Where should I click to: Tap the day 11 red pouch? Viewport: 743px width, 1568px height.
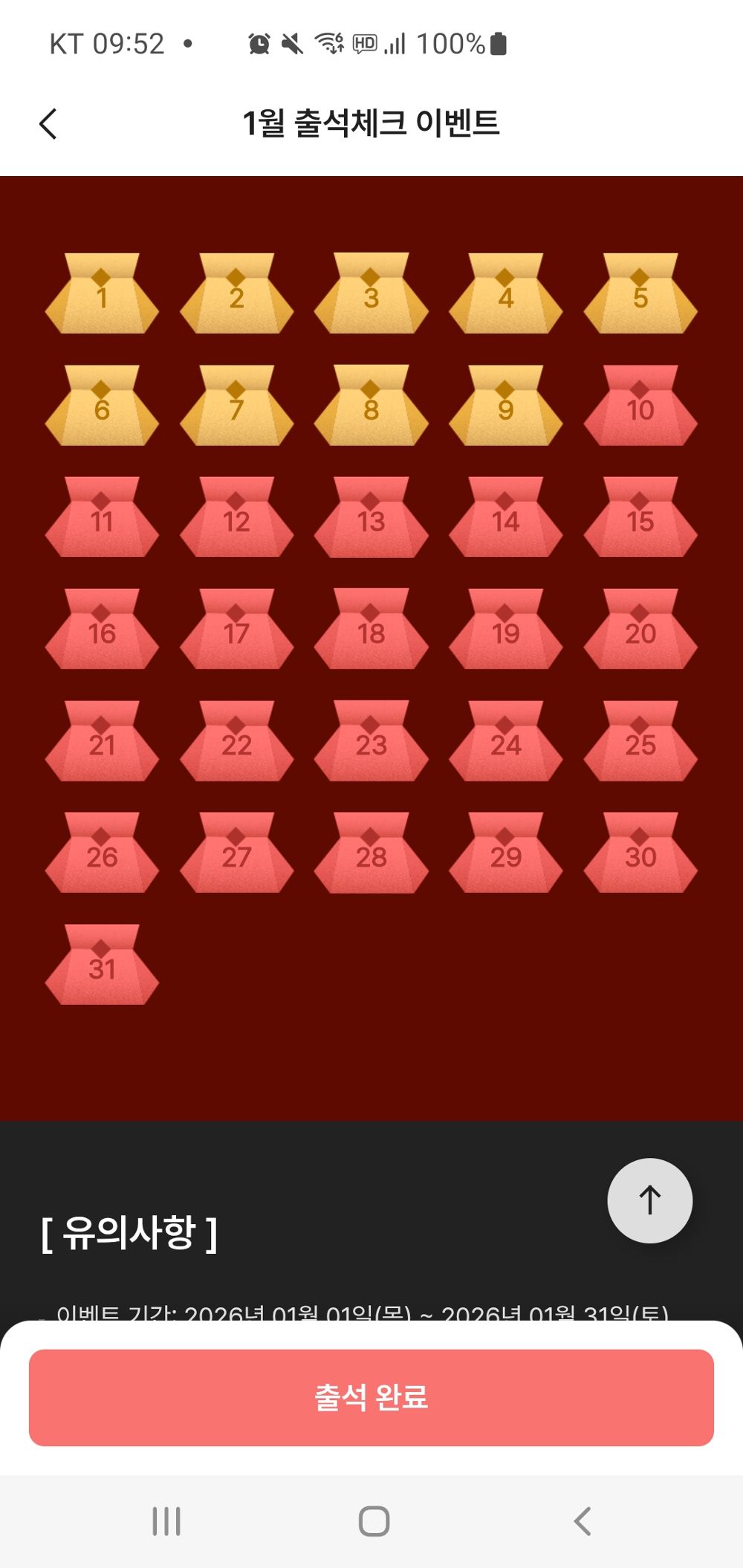coord(102,518)
